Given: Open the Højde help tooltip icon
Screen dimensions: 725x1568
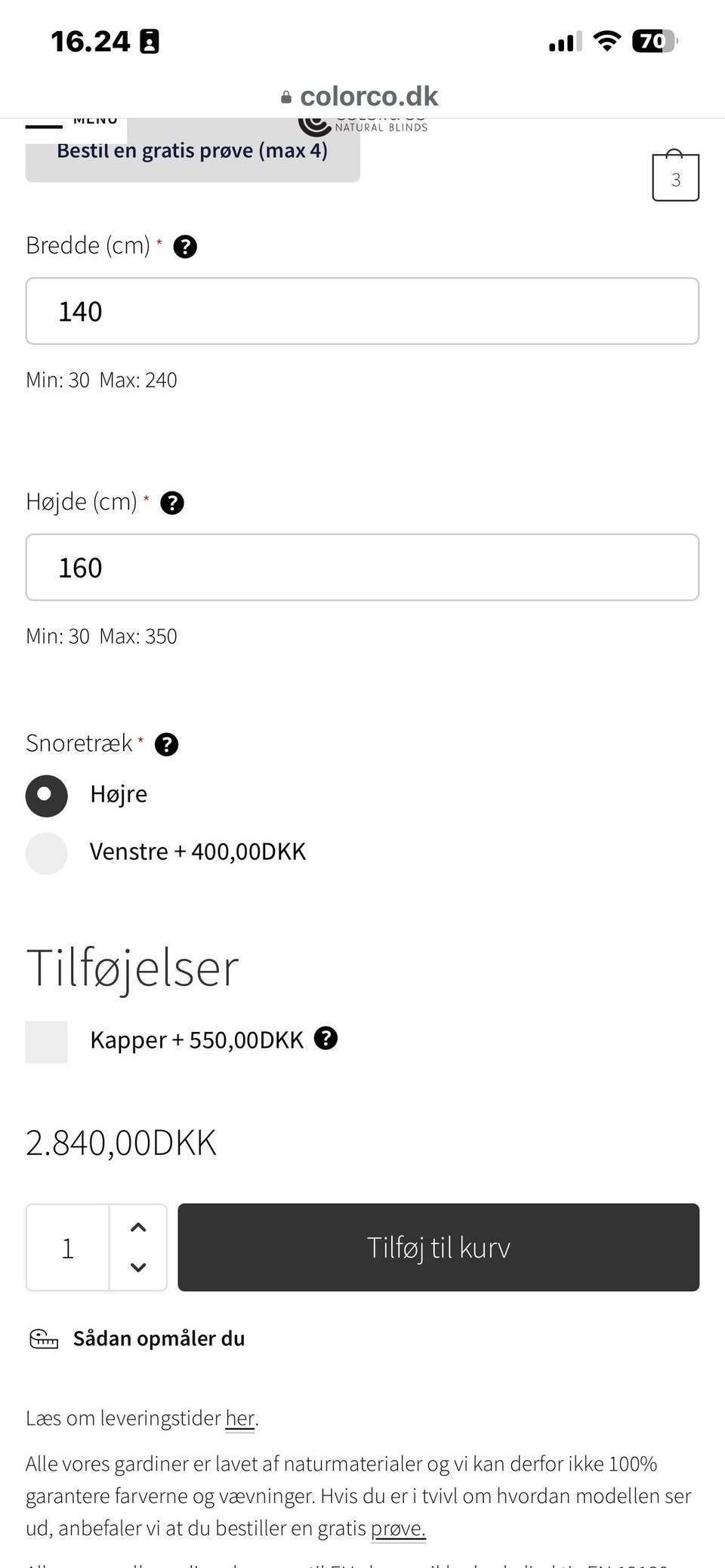Looking at the screenshot, I should pyautogui.click(x=171, y=502).
